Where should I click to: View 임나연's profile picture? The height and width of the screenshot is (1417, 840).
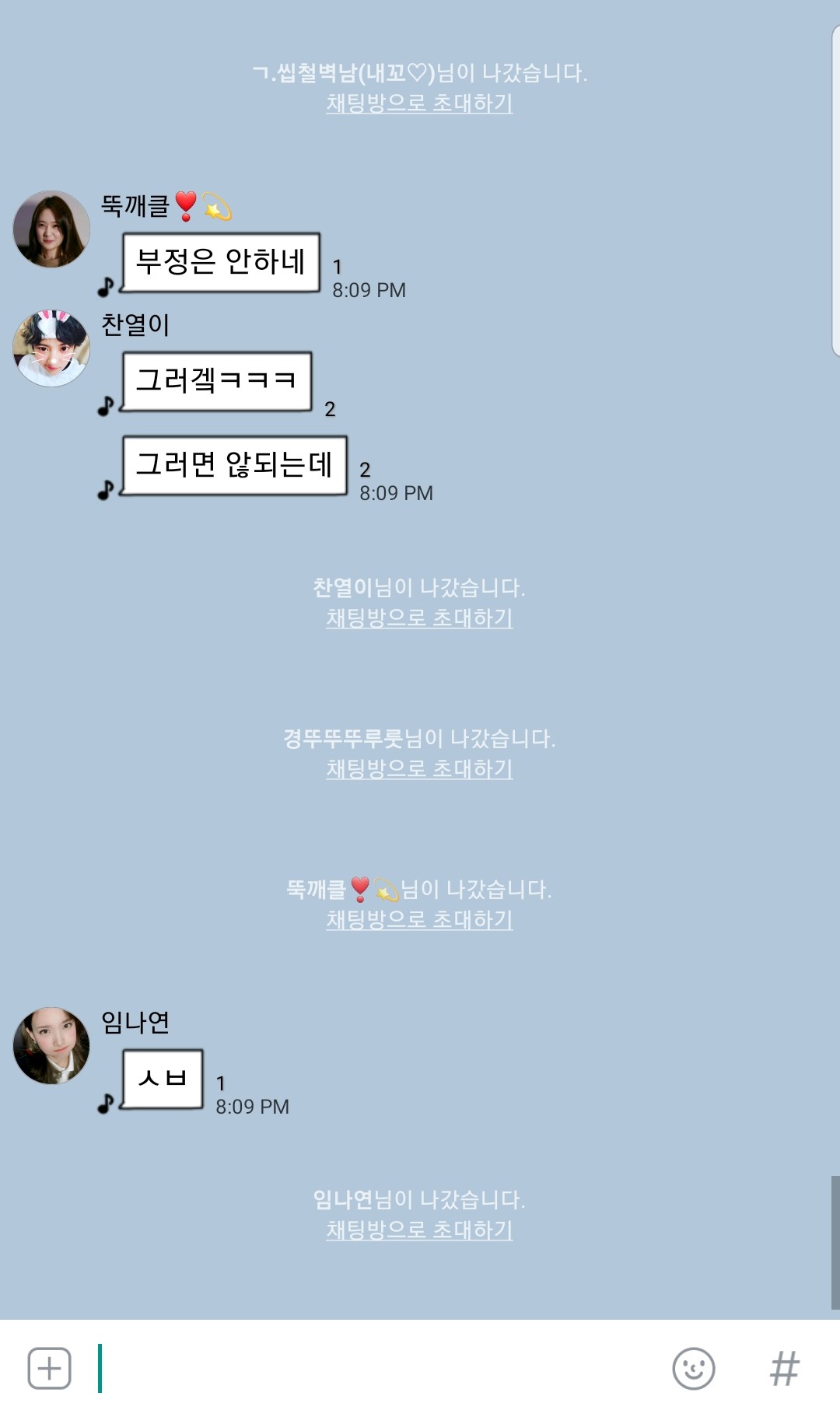coord(51,1046)
